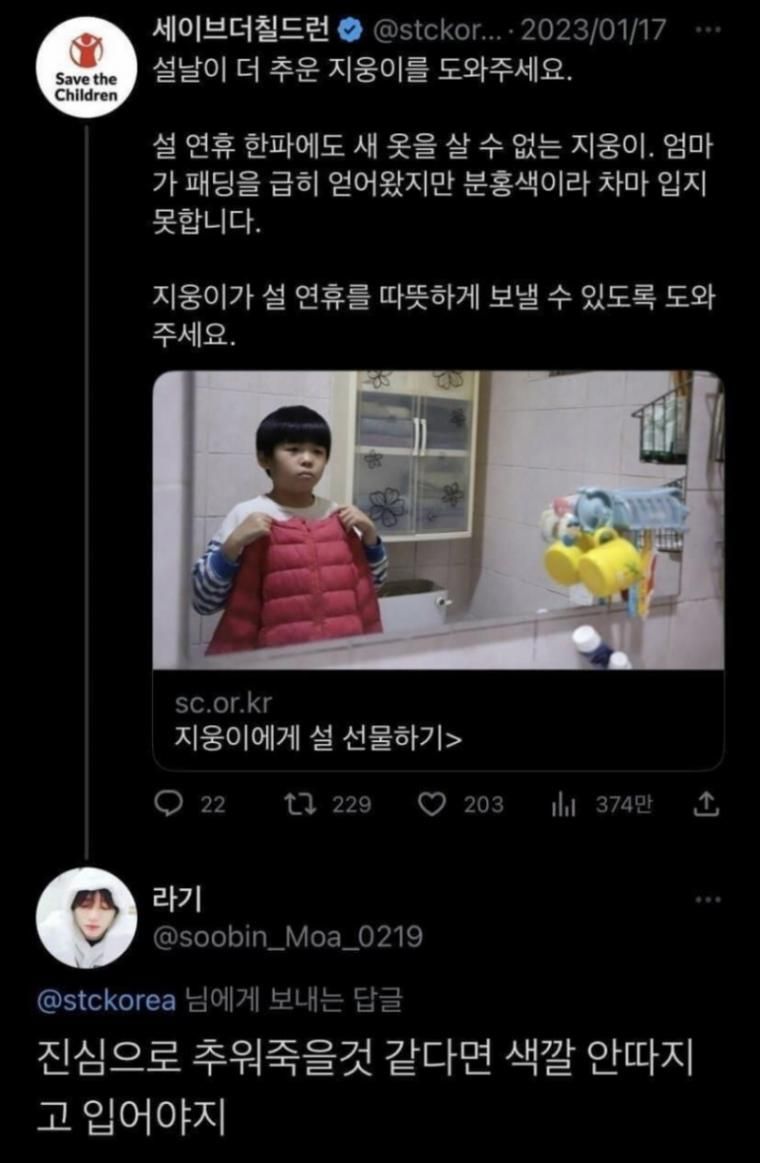Image resolution: width=760 pixels, height=1163 pixels.
Task: Share the 세이브더칠드런 tweet
Action: click(x=706, y=804)
